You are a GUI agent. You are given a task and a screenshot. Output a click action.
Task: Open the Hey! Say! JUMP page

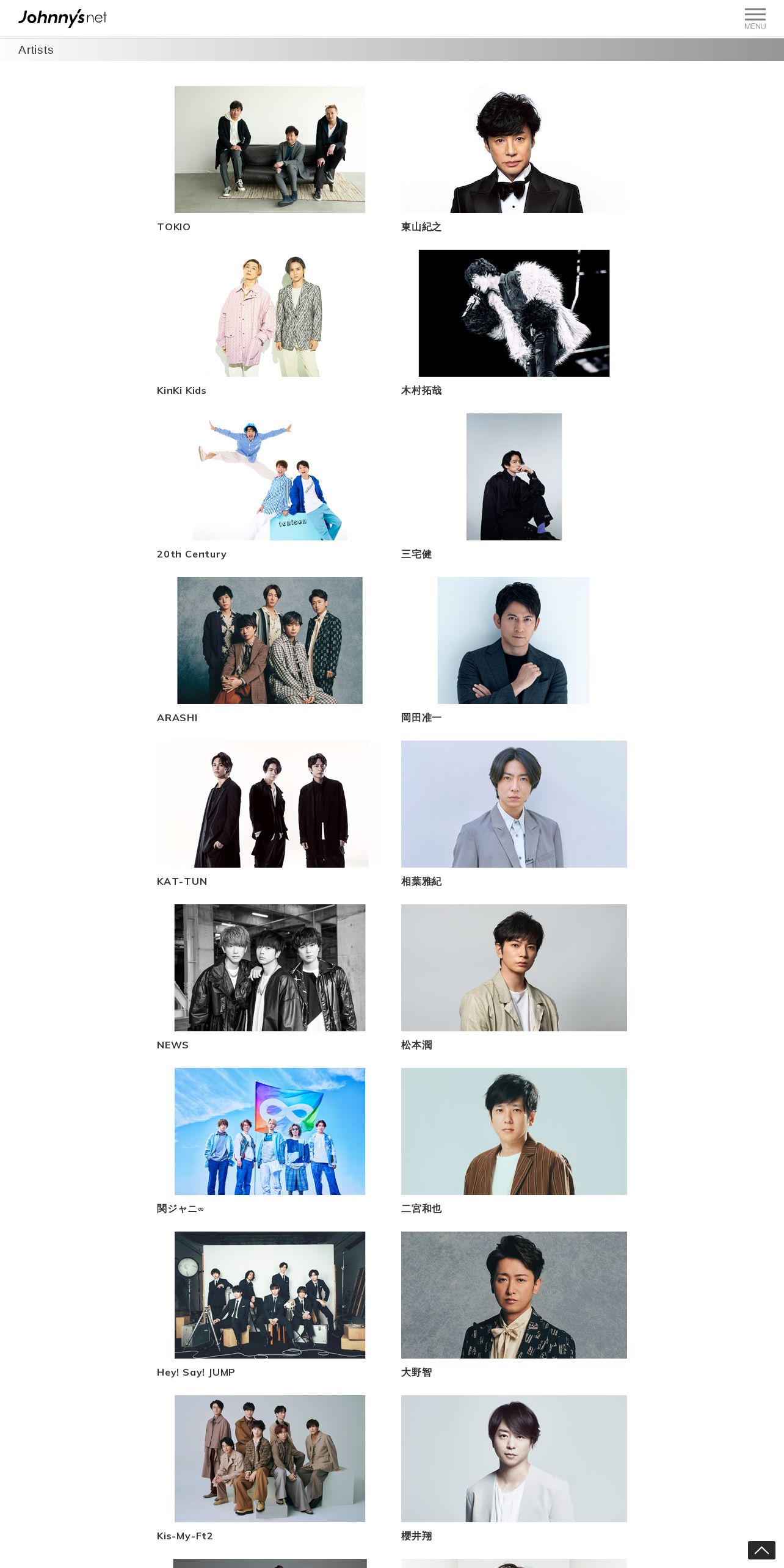point(270,1305)
